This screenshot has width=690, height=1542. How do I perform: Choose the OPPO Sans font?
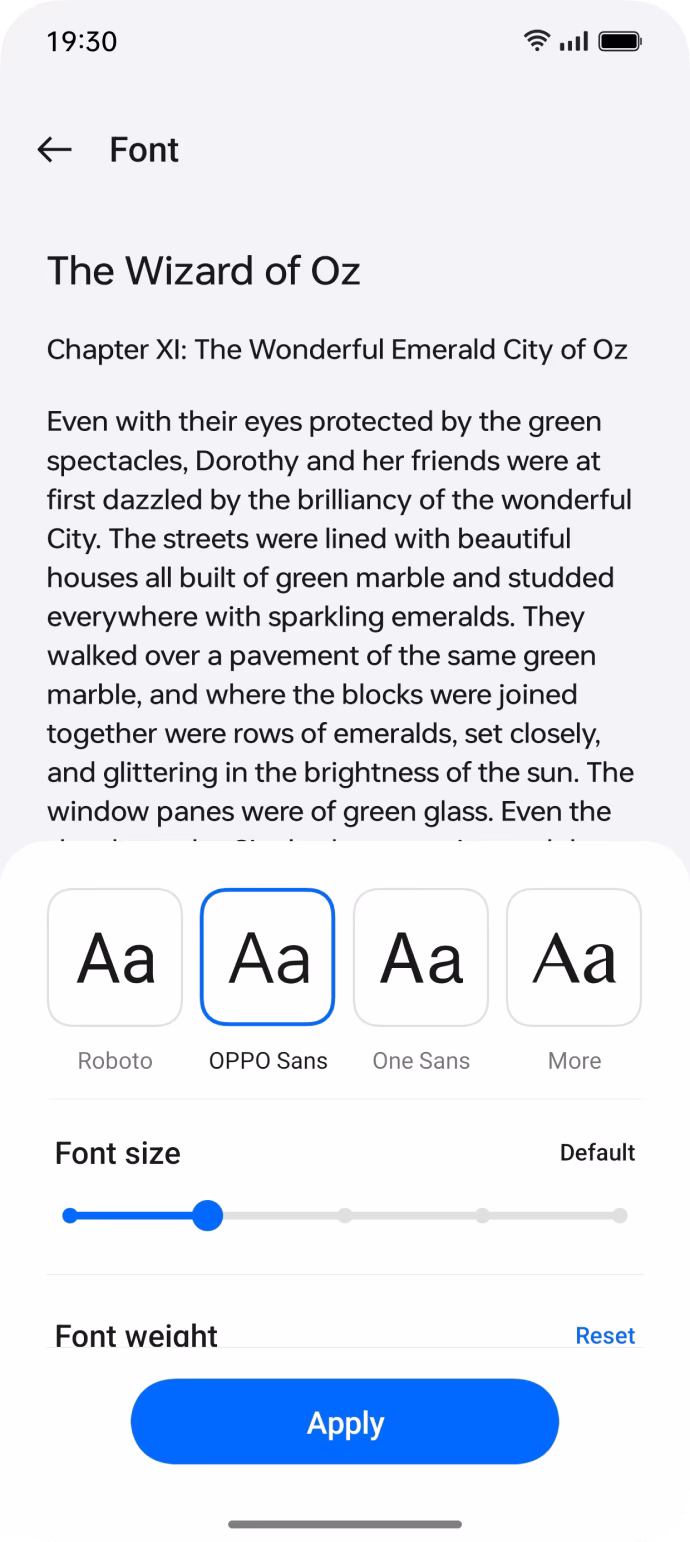(268, 957)
